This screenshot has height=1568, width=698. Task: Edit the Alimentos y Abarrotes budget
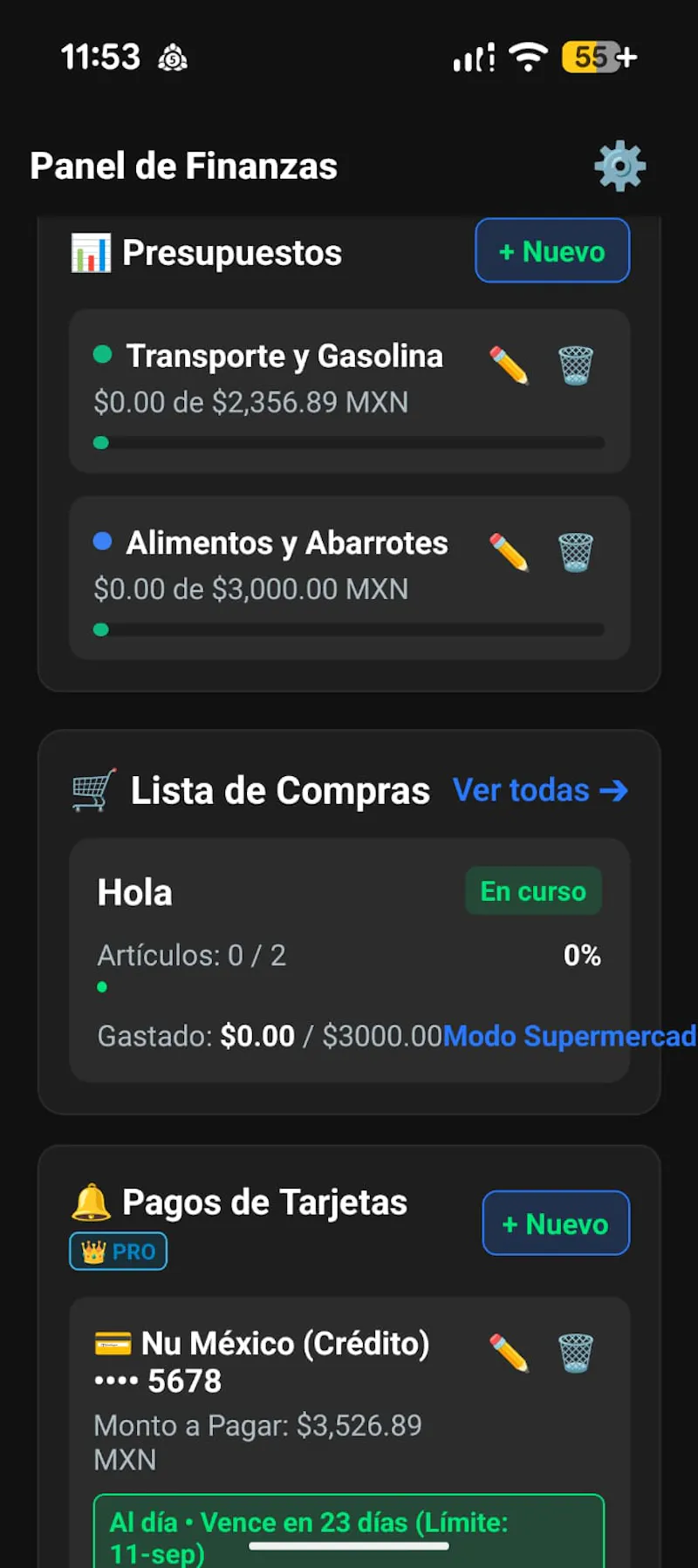(509, 552)
